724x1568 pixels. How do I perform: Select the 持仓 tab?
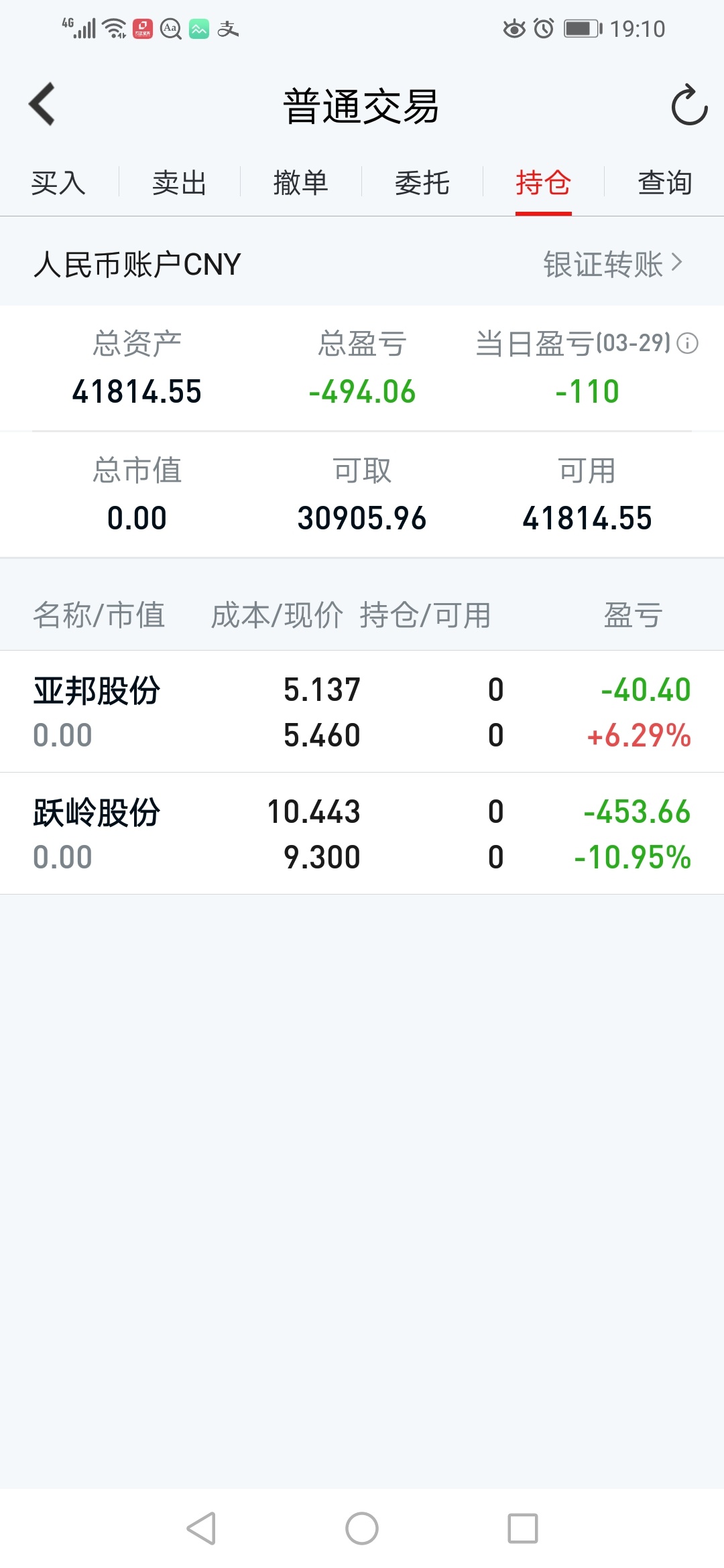pos(543,183)
